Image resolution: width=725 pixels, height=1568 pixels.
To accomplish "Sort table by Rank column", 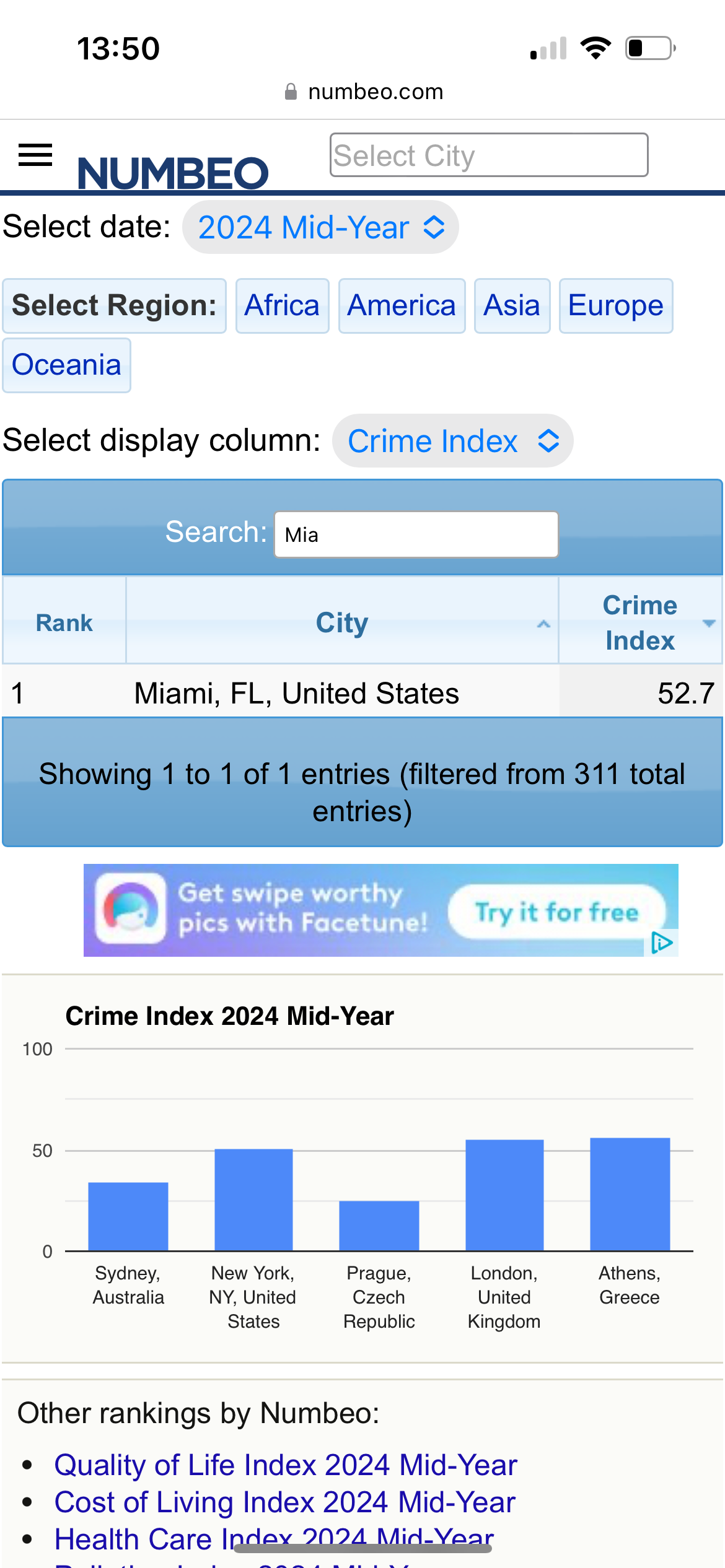I will [64, 622].
